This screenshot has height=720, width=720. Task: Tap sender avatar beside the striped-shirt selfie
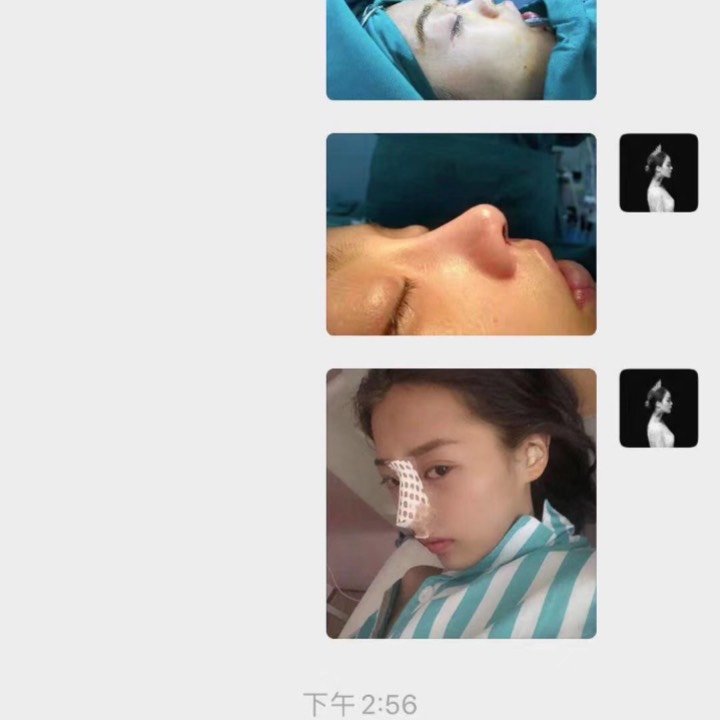pos(658,408)
